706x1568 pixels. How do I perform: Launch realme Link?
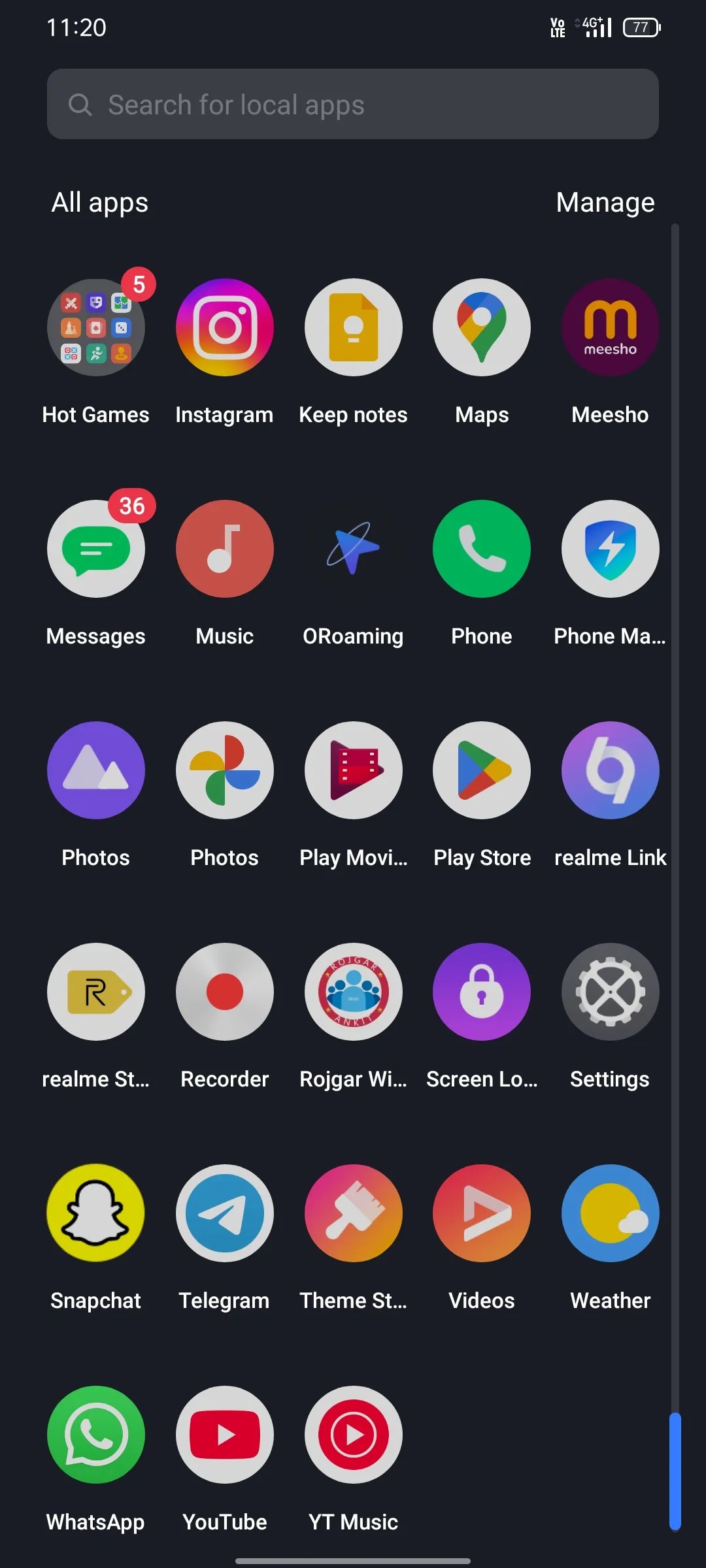tap(610, 771)
